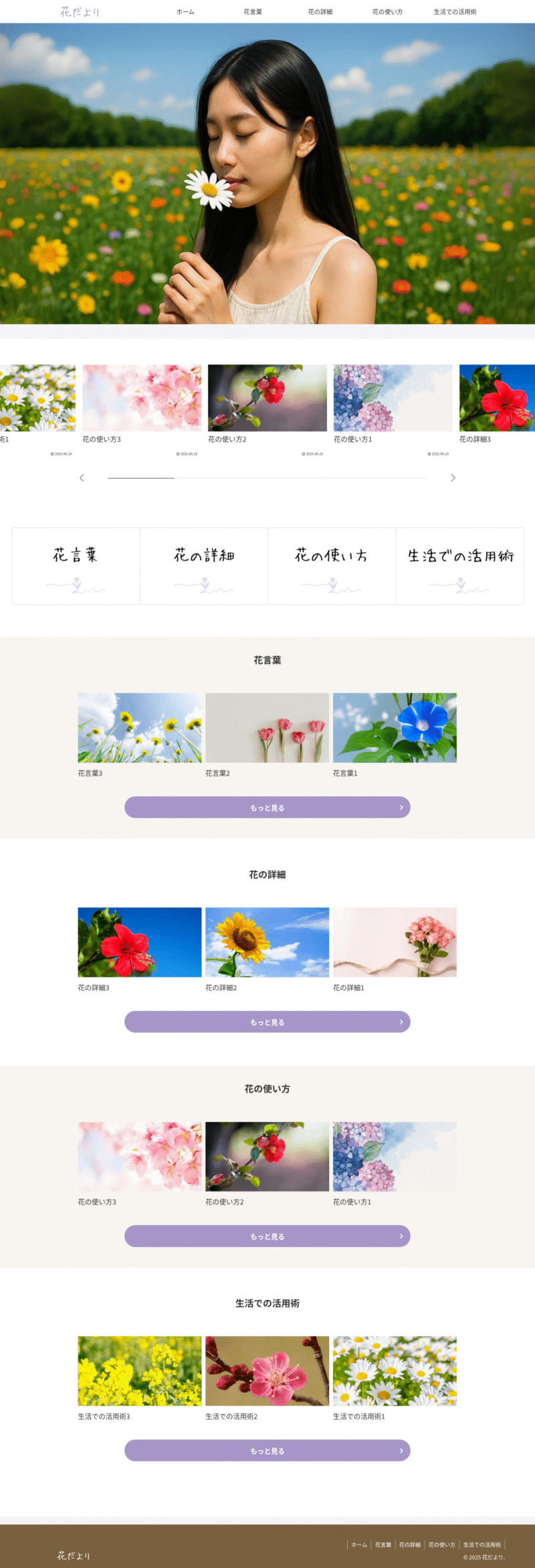Open the handwritten 花の詳細 category card

[204, 566]
